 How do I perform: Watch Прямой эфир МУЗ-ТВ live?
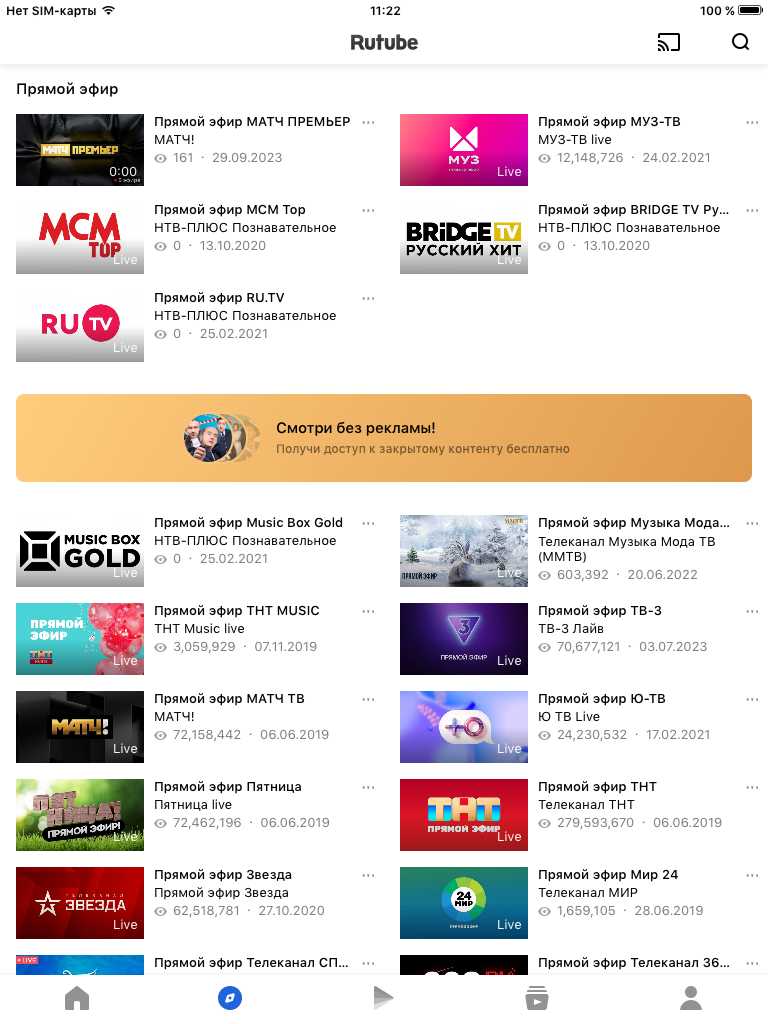click(x=464, y=150)
